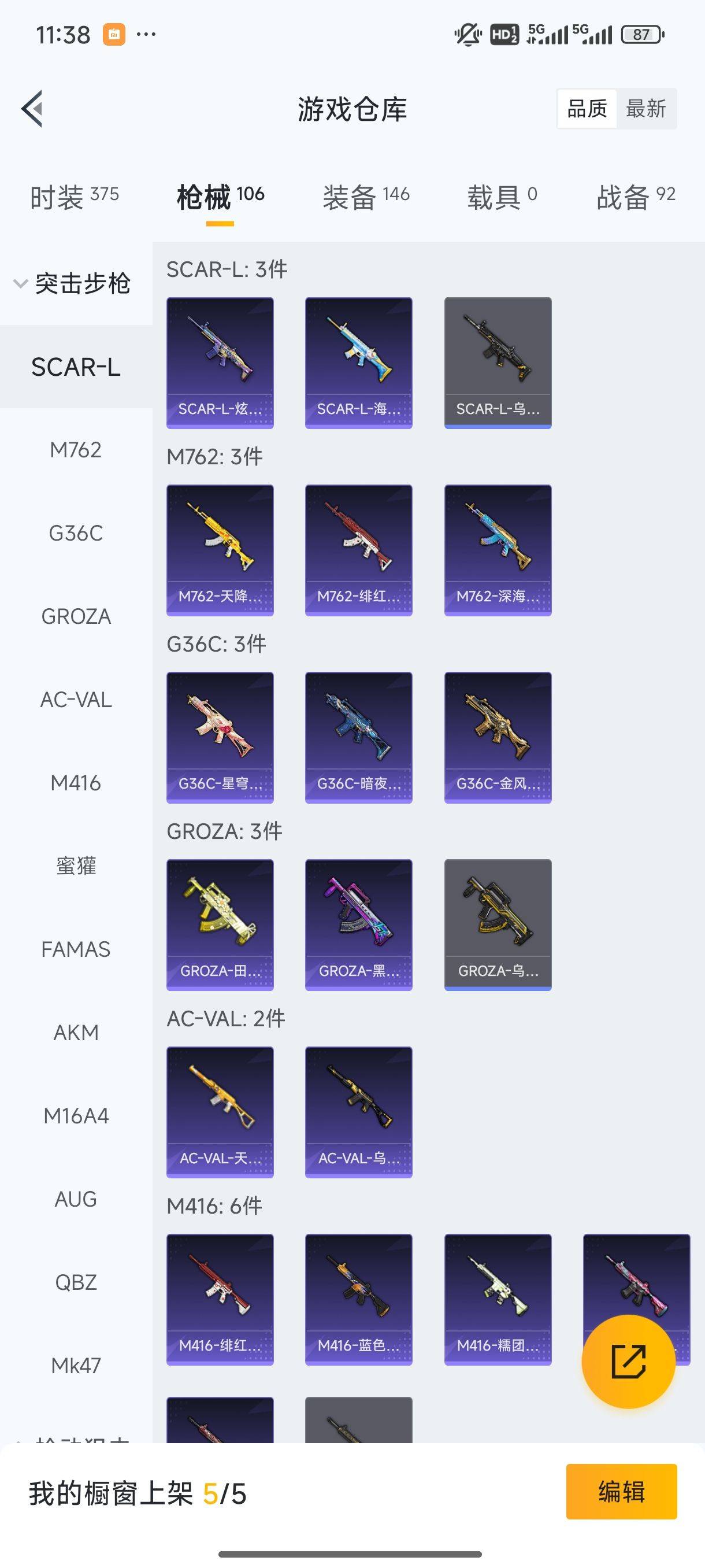The height and width of the screenshot is (1568, 705).
Task: Select AKM in the side list
Action: 76,1033
